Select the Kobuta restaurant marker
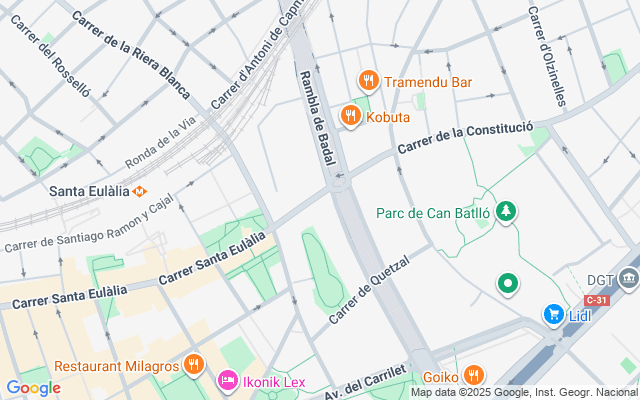 [x=350, y=116]
